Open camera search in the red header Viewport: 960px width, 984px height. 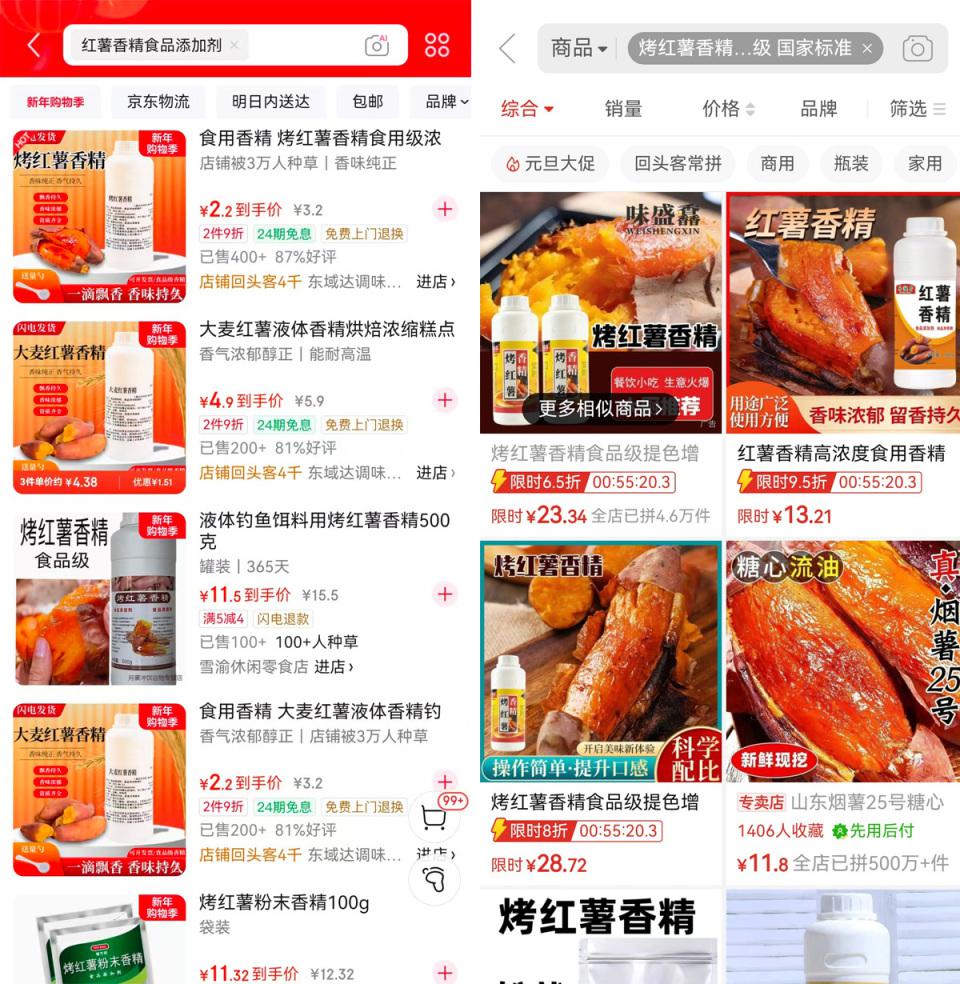tap(376, 45)
